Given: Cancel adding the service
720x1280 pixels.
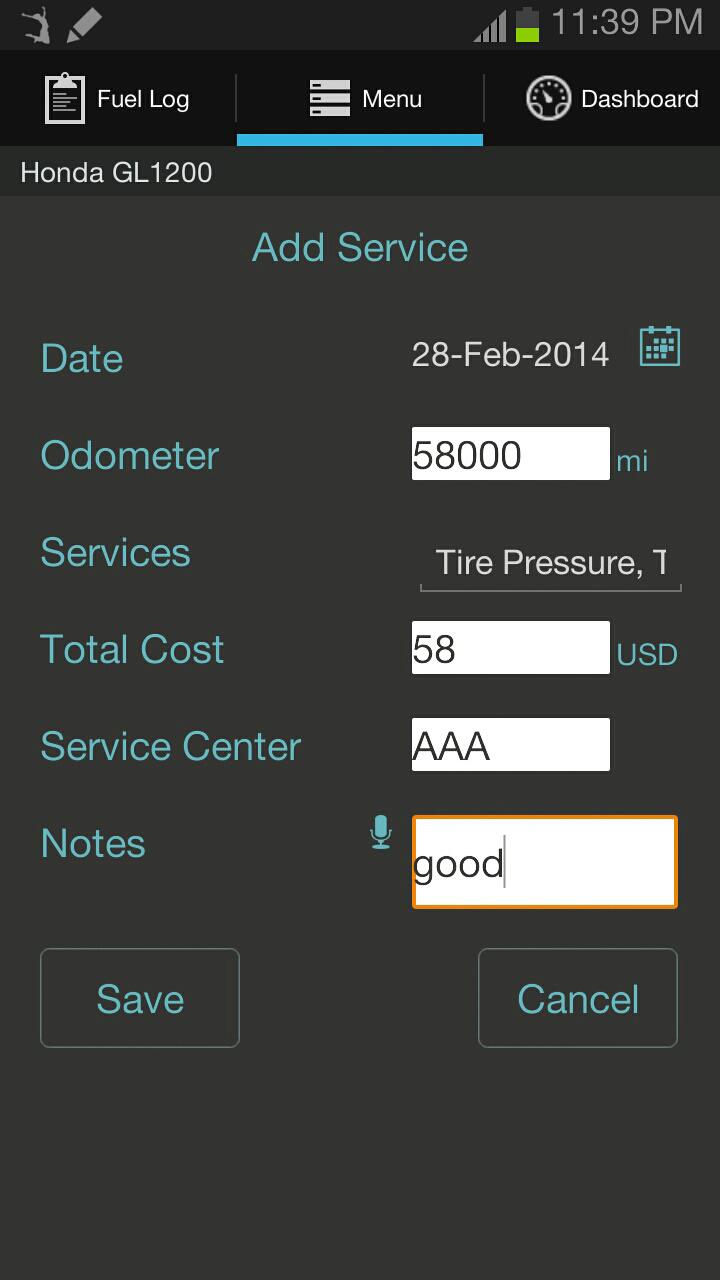Looking at the screenshot, I should (x=578, y=998).
